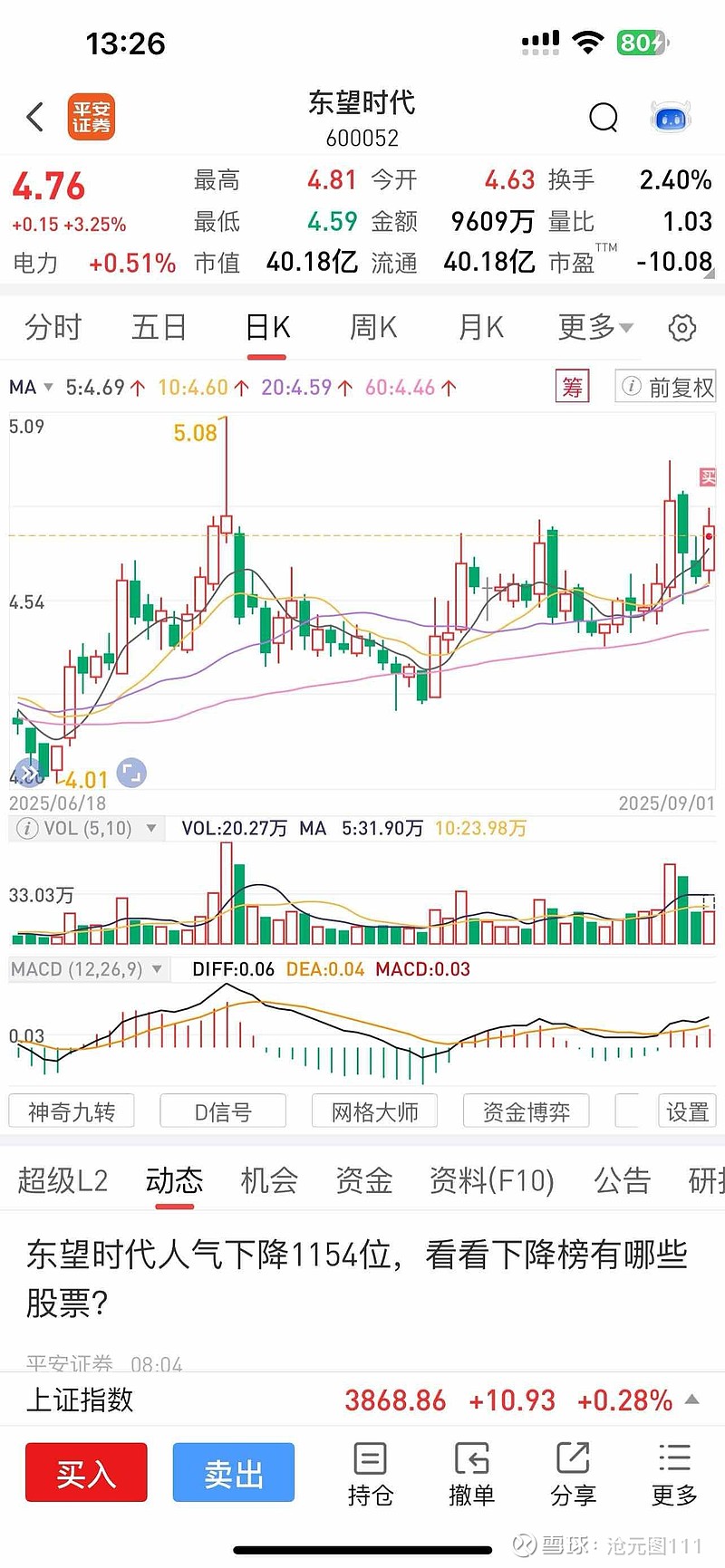
Task: Select the 月K chart tab
Action: [480, 327]
